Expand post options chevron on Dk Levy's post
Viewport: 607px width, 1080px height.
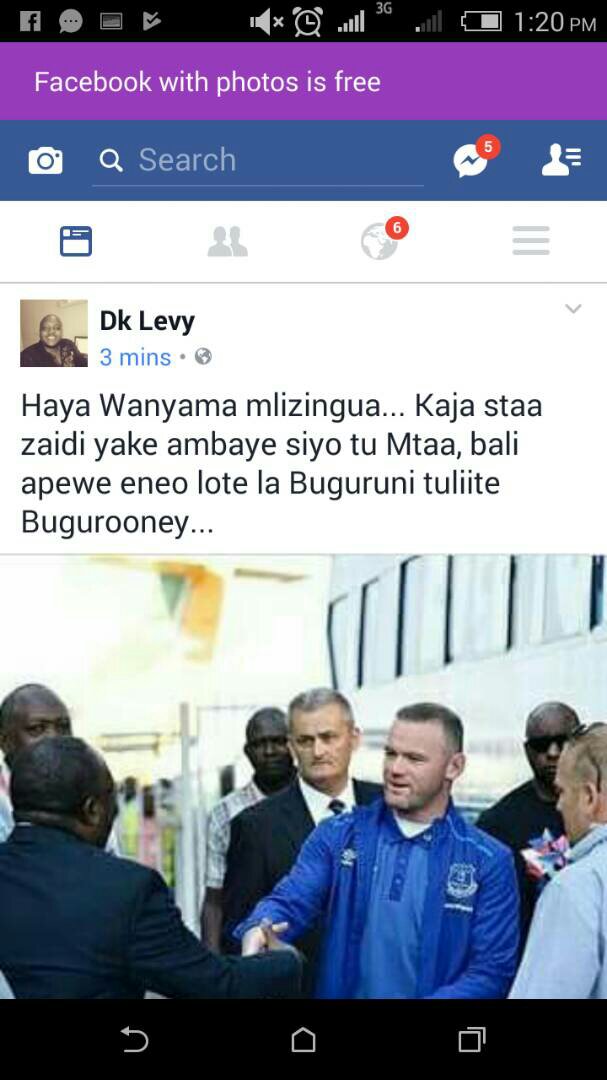coord(573,309)
